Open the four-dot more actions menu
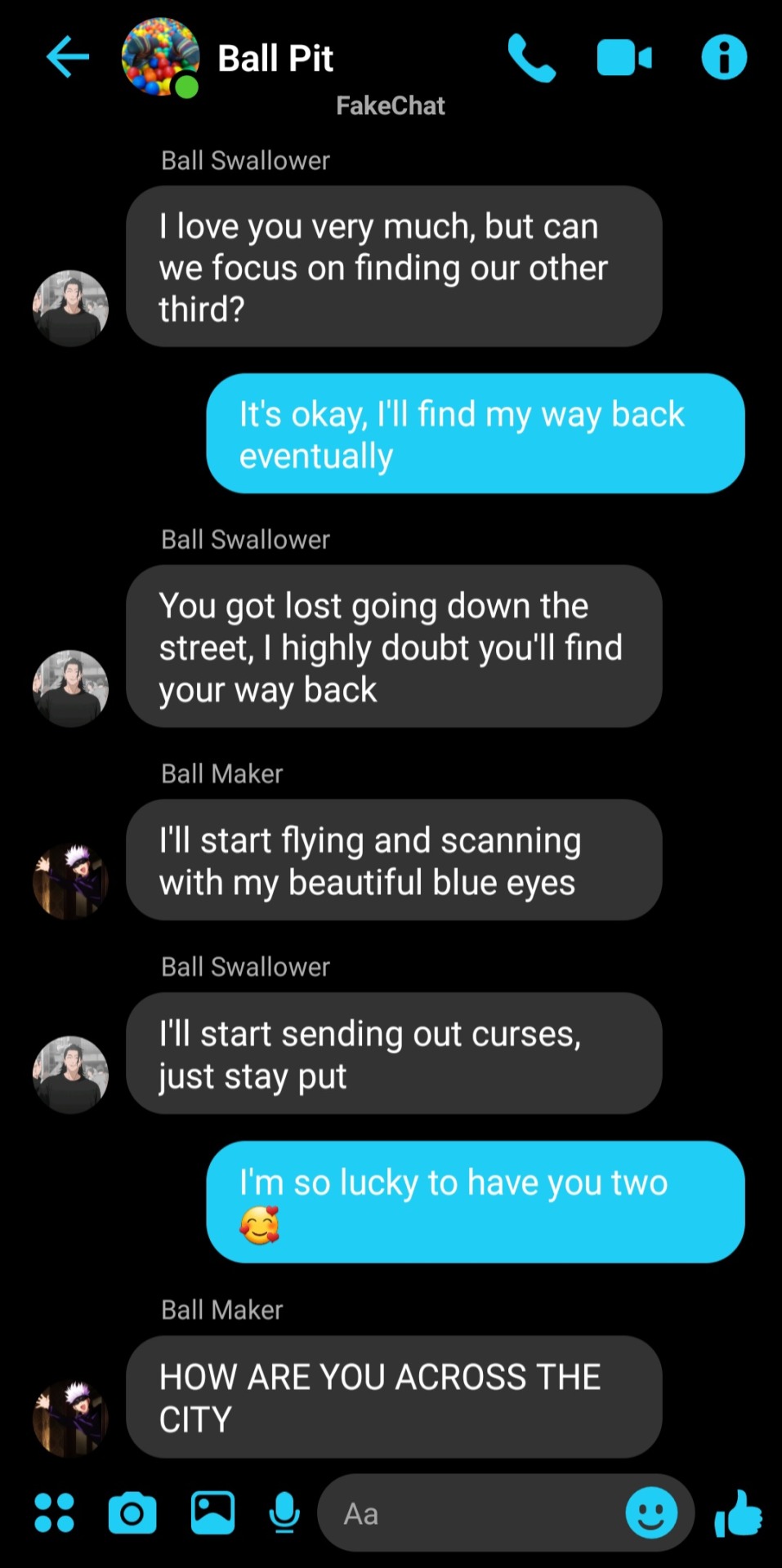The image size is (782, 1568). click(54, 1512)
